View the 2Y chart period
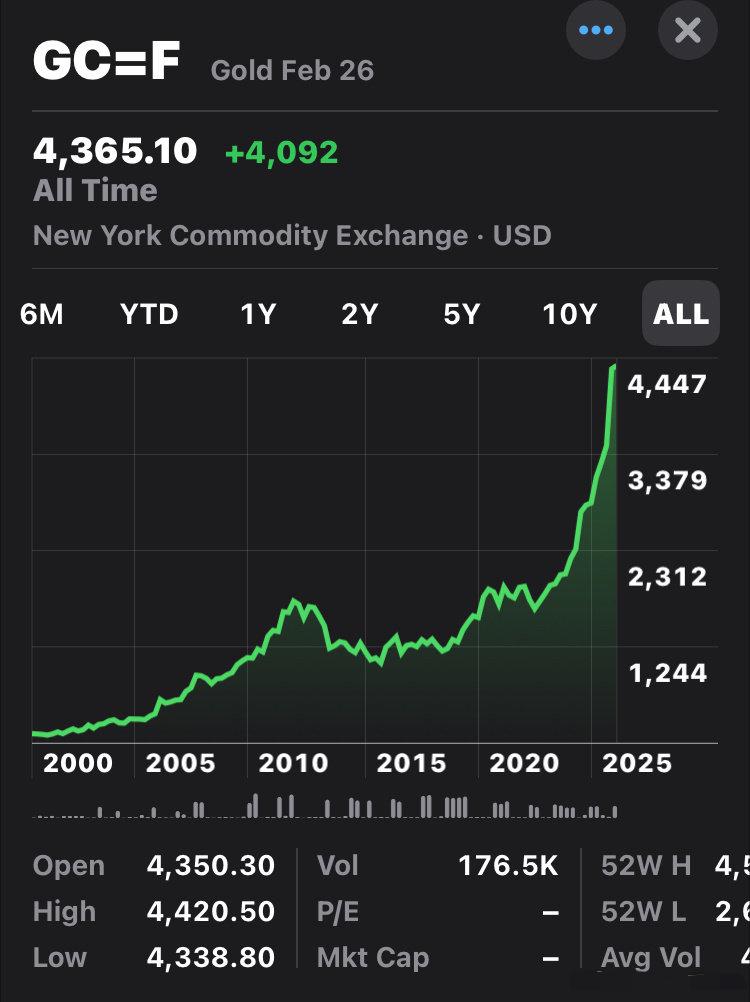The height and width of the screenshot is (1002, 750). point(359,314)
